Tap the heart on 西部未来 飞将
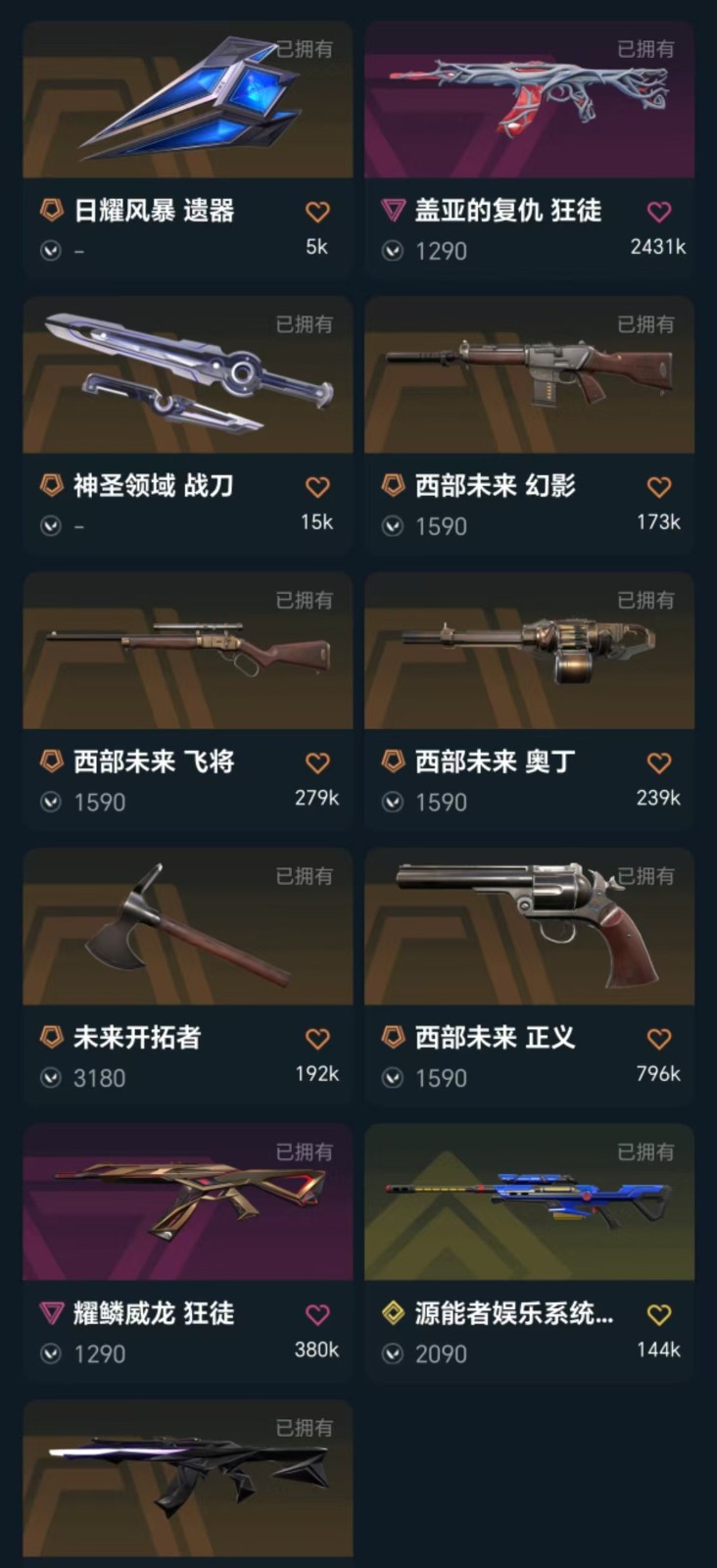 pos(317,762)
